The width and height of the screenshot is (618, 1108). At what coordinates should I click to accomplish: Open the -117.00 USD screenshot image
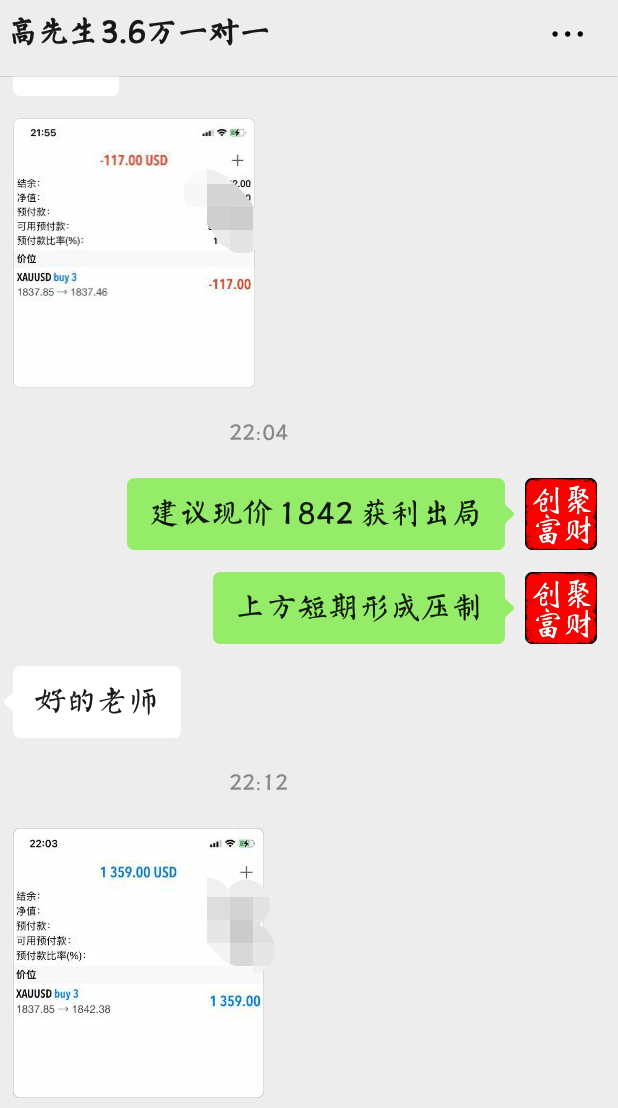pos(133,253)
